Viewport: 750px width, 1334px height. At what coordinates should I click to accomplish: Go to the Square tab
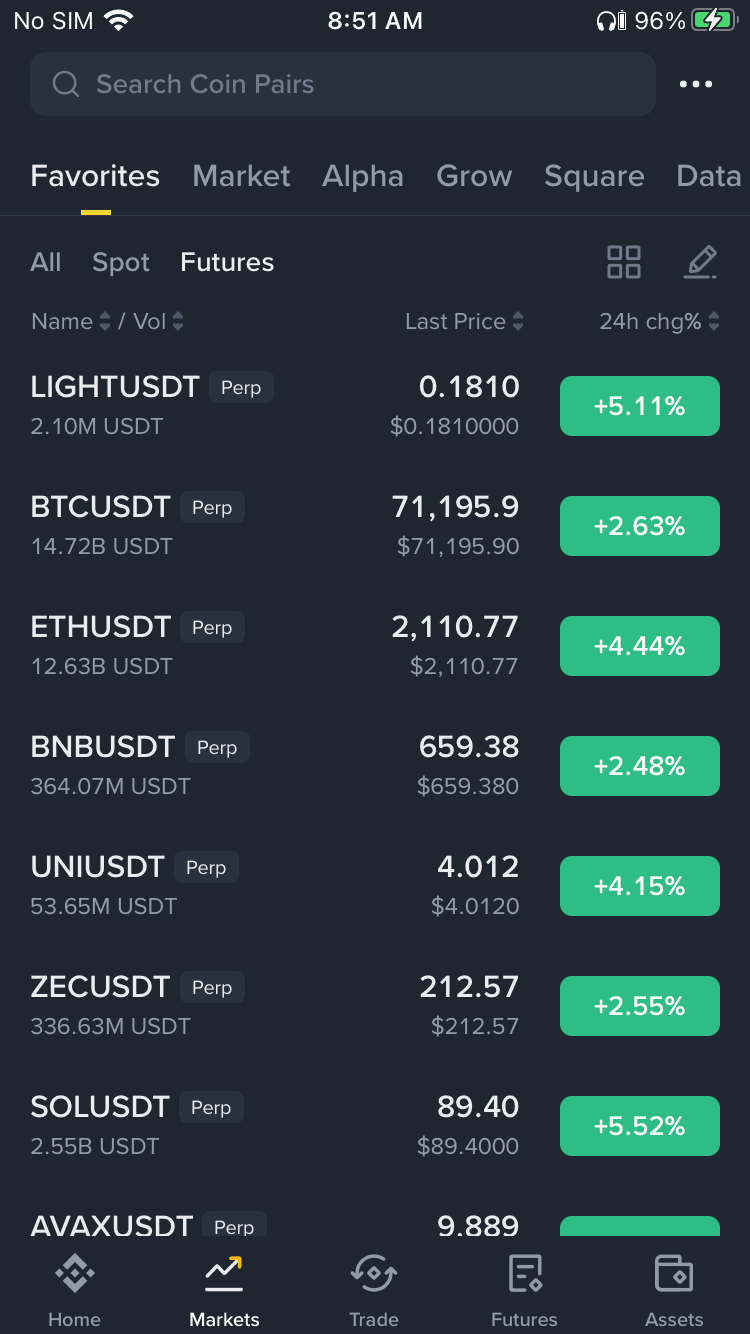pos(594,176)
